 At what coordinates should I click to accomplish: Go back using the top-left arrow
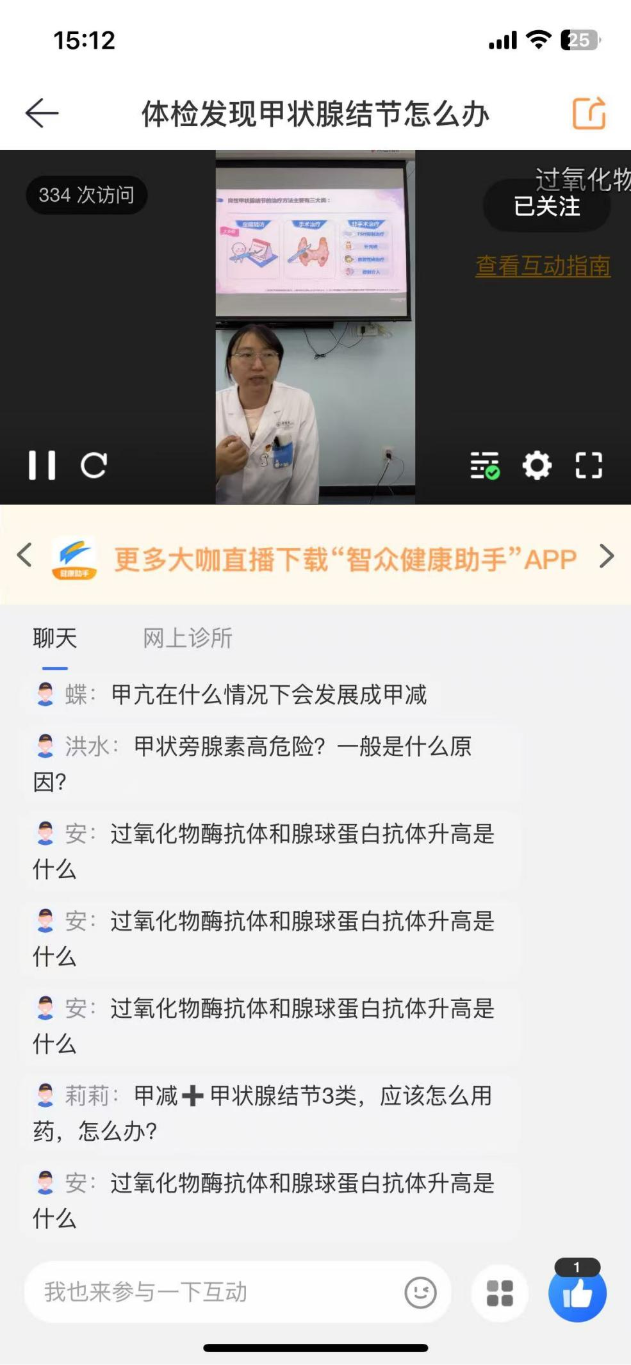click(42, 113)
